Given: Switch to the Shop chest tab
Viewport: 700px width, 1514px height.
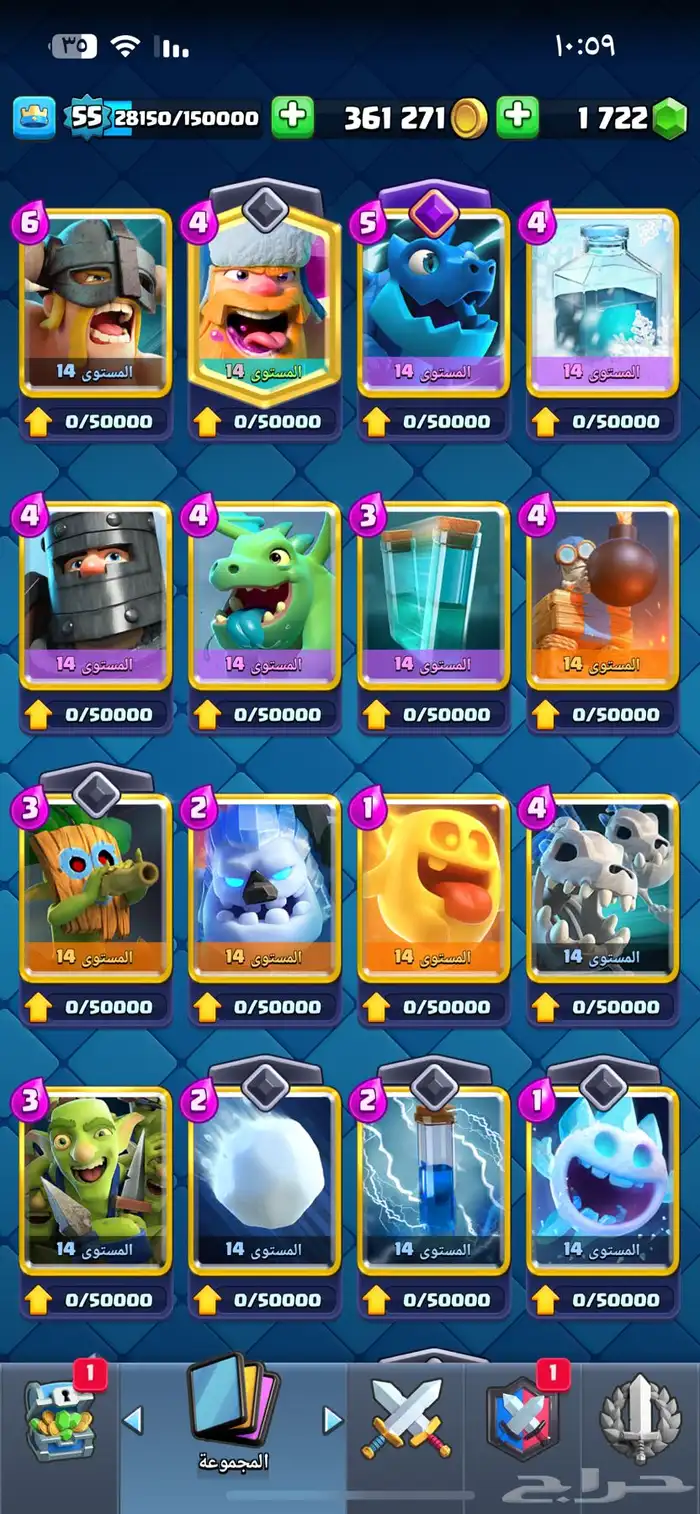Looking at the screenshot, I should 60,1425.
